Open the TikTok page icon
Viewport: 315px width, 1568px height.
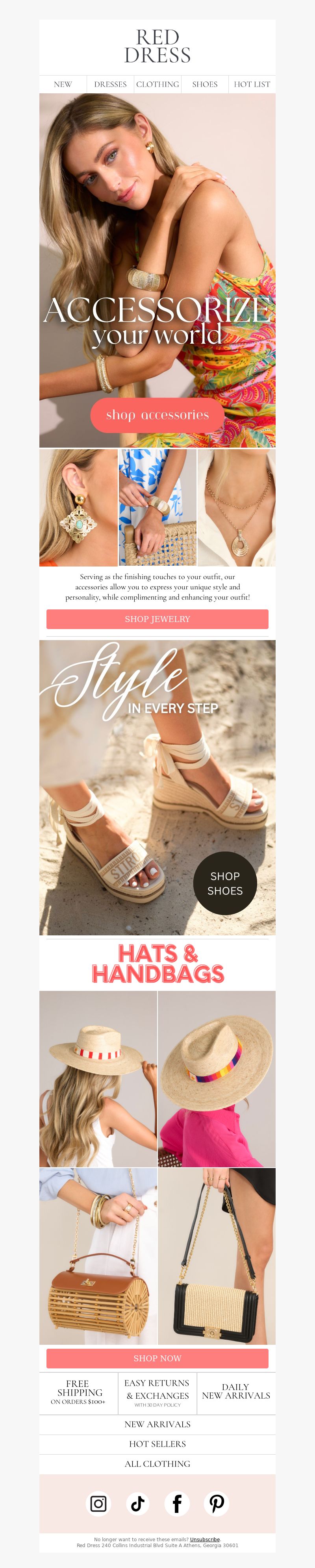138,1503
